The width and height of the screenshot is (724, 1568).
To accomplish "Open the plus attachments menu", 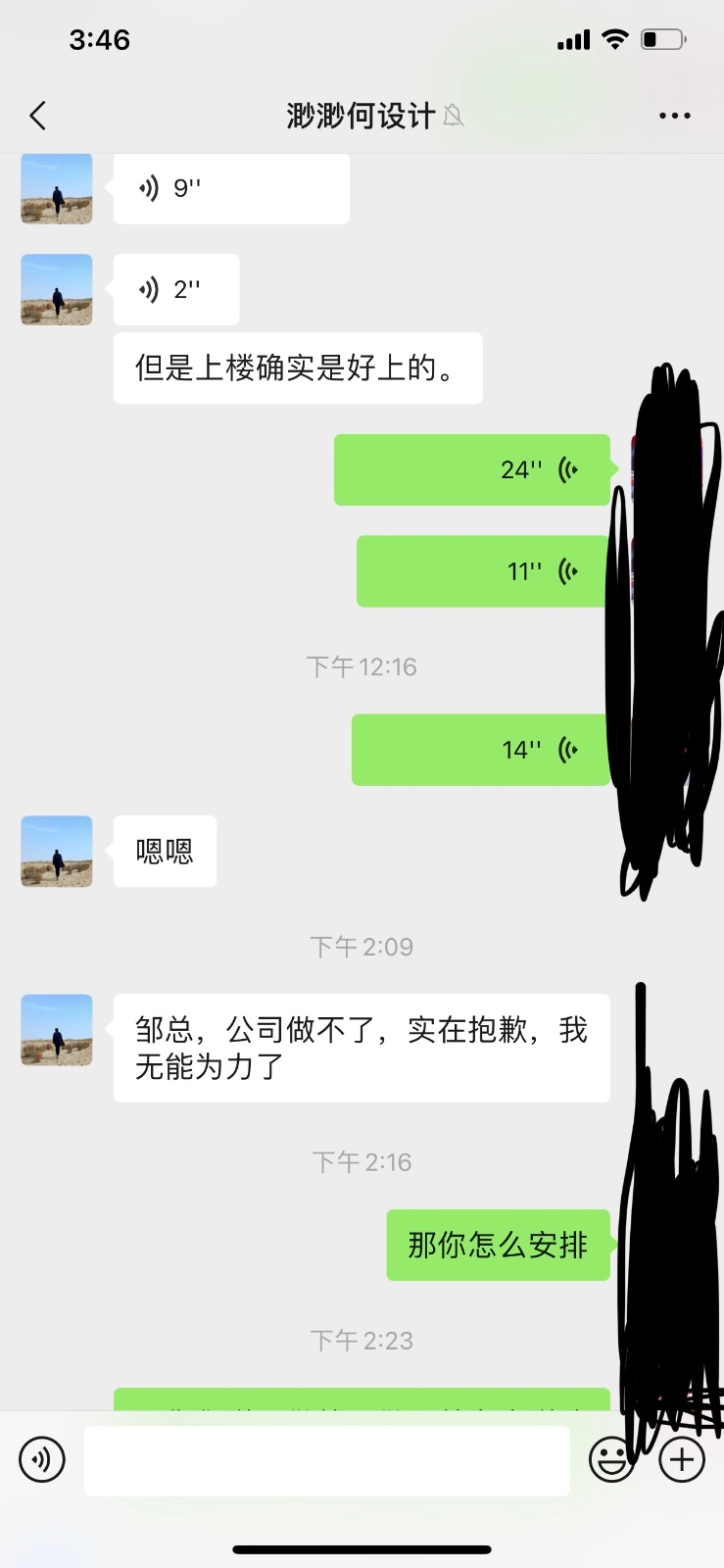I will click(682, 1460).
